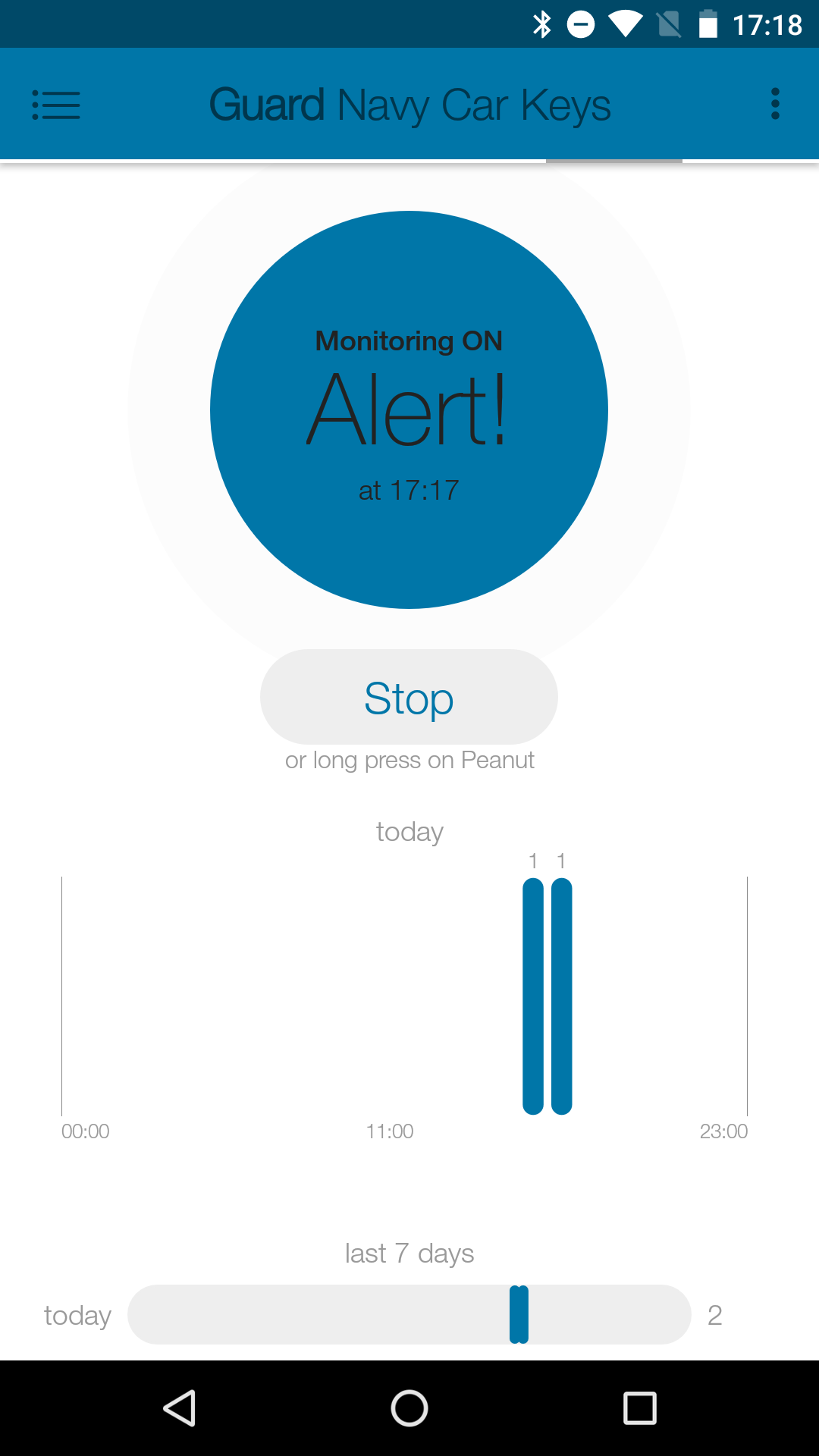819x1456 pixels.
Task: Tap the Bluetooth status bar icon
Action: coord(541,24)
